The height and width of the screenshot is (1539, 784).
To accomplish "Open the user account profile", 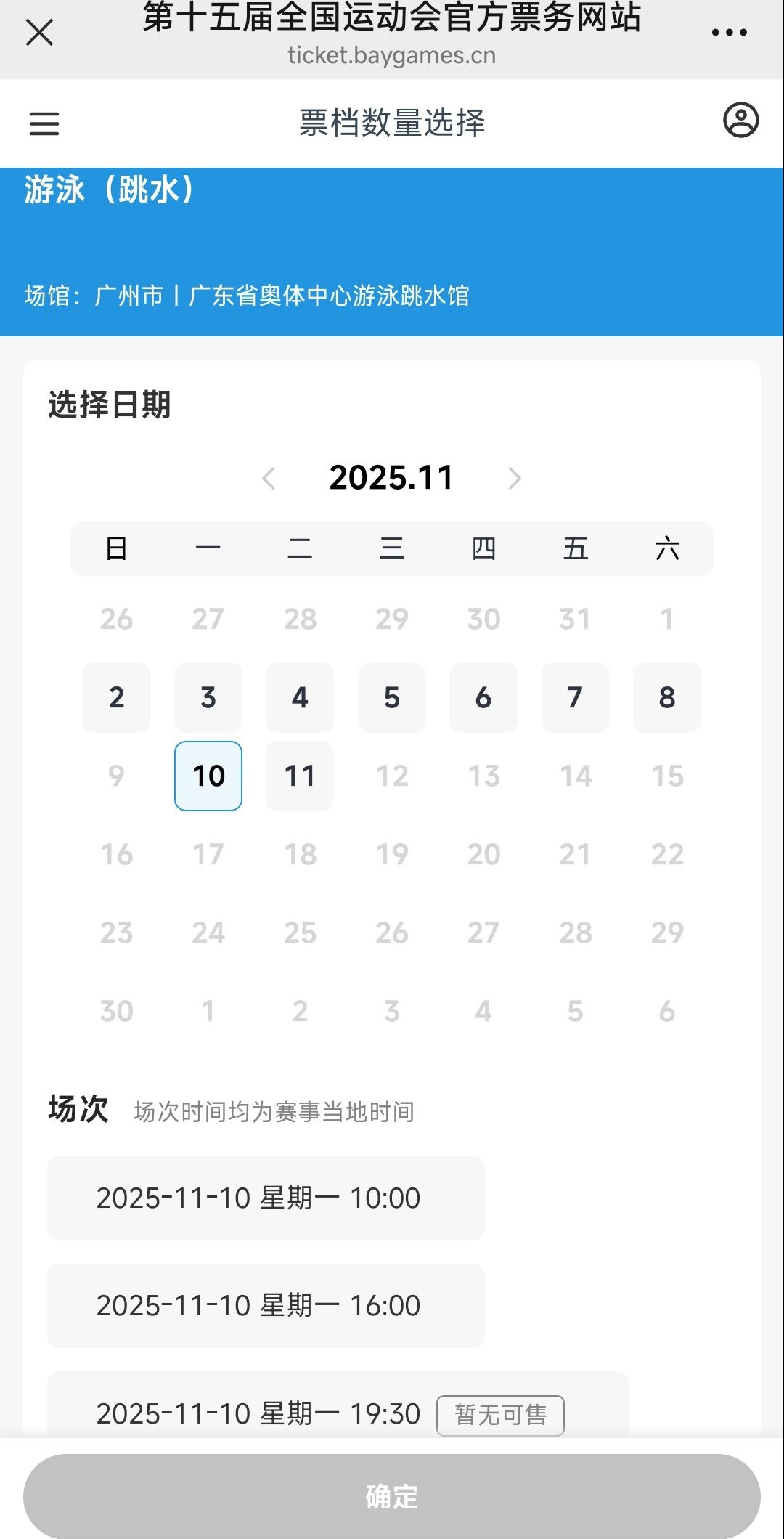I will (740, 121).
